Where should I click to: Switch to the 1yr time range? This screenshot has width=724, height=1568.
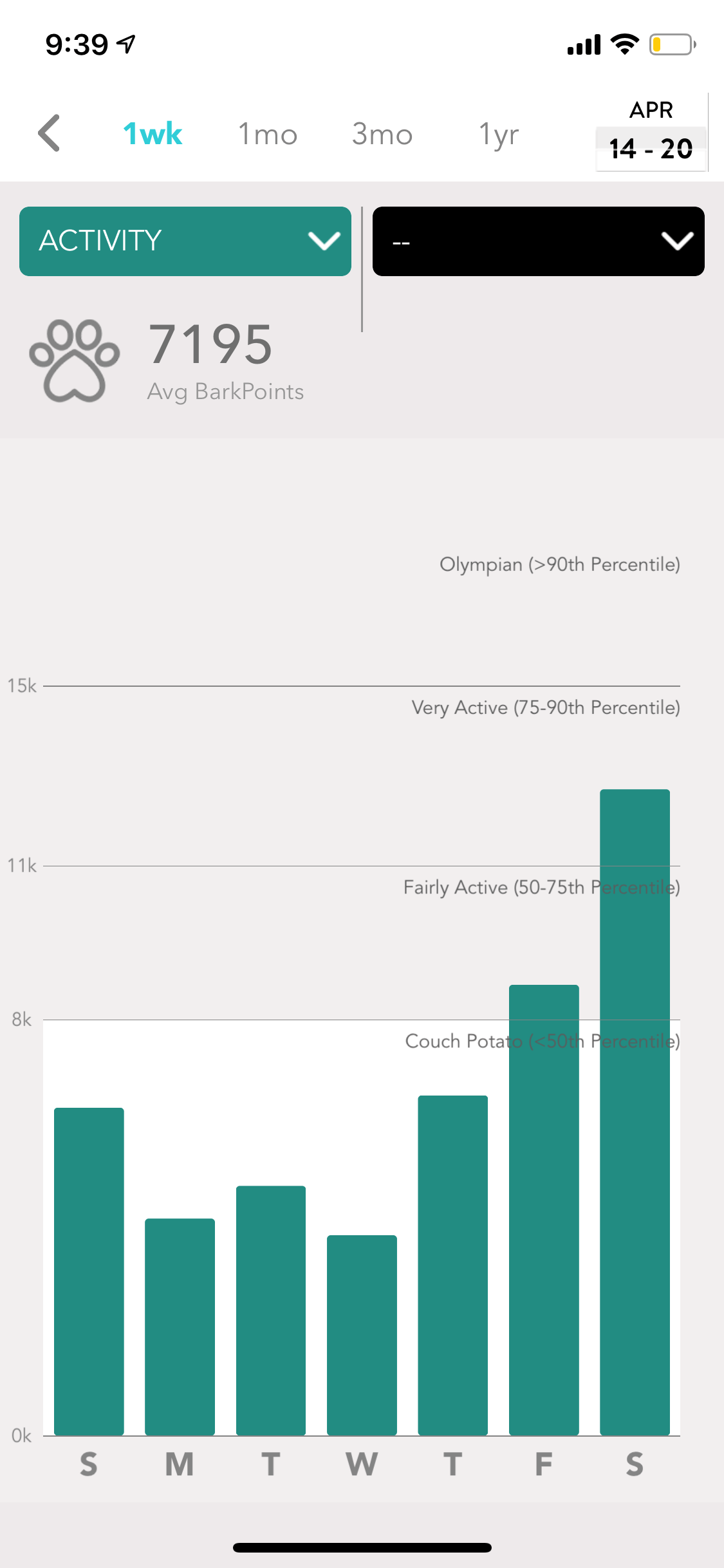pos(499,135)
